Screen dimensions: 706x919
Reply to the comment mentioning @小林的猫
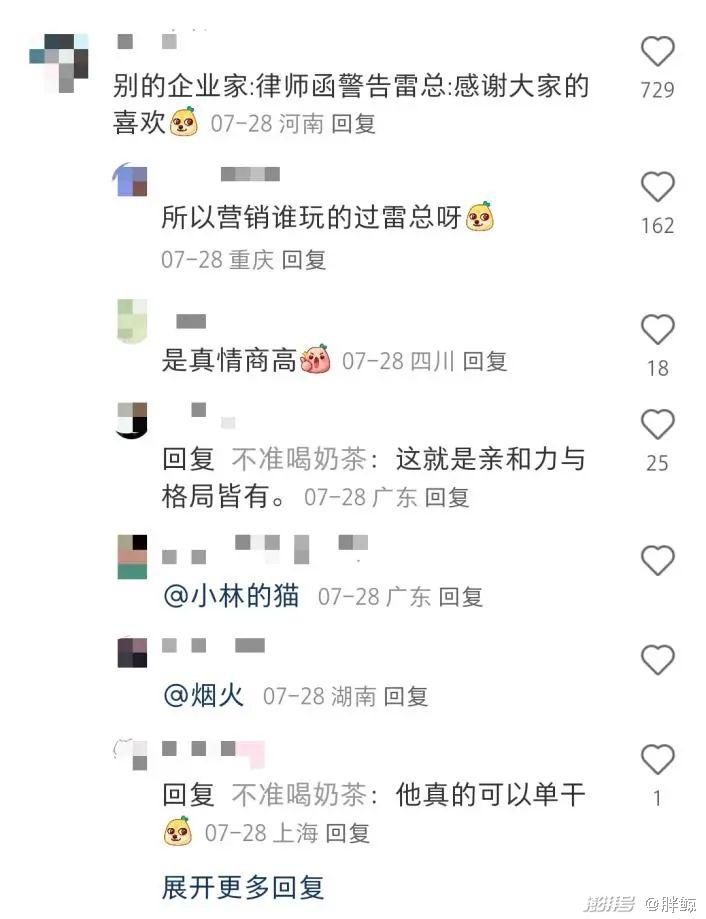tap(460, 597)
